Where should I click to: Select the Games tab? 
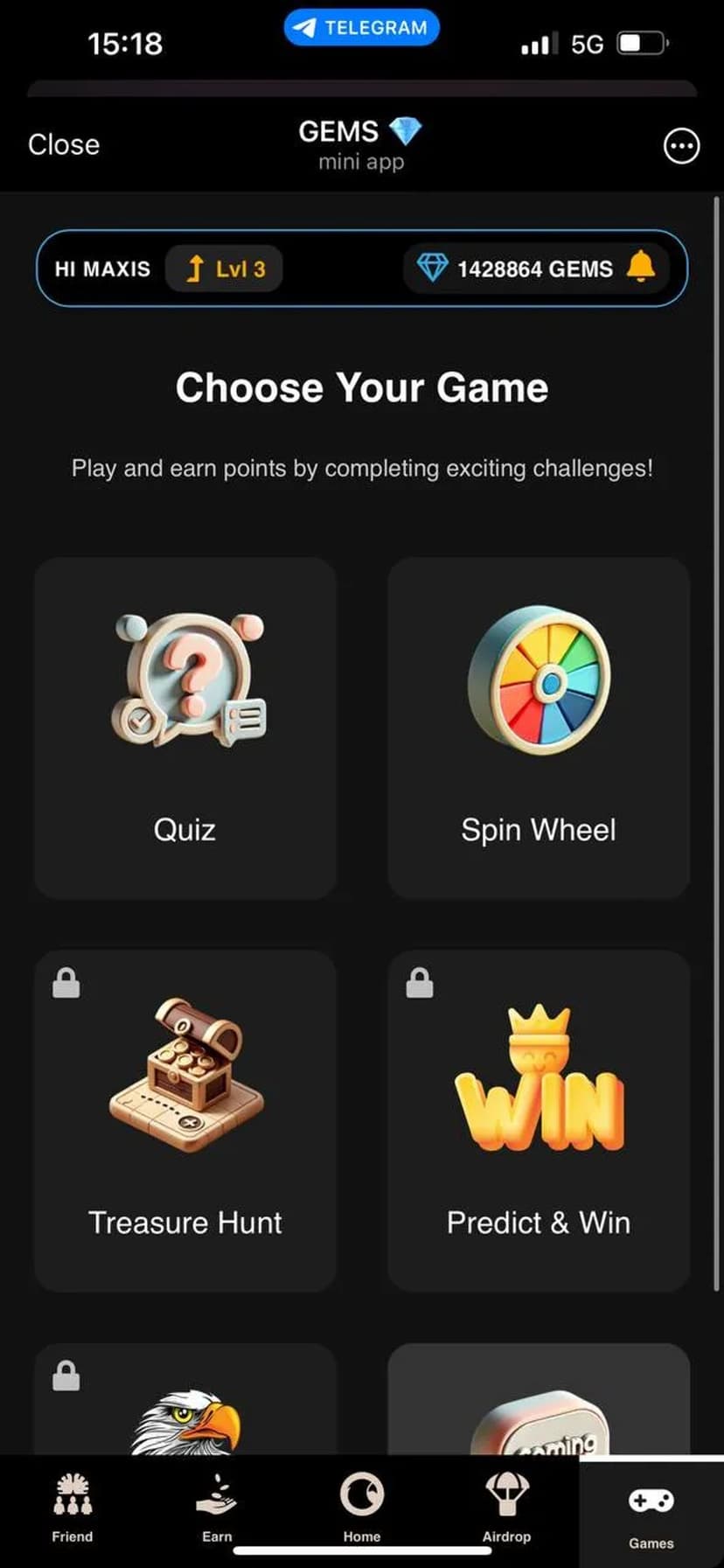pyautogui.click(x=651, y=1513)
